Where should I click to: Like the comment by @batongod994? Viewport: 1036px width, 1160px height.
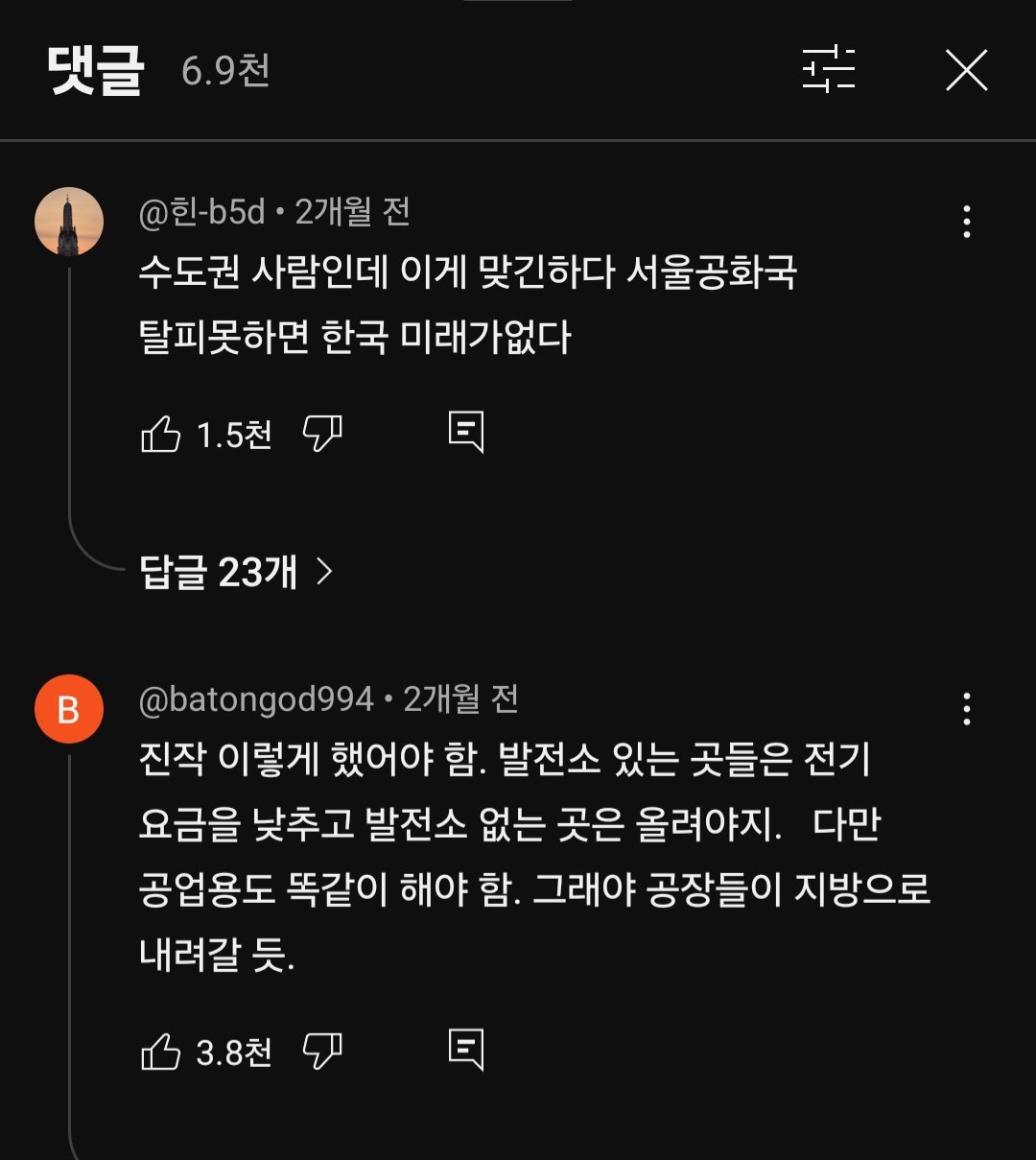coord(161,1053)
